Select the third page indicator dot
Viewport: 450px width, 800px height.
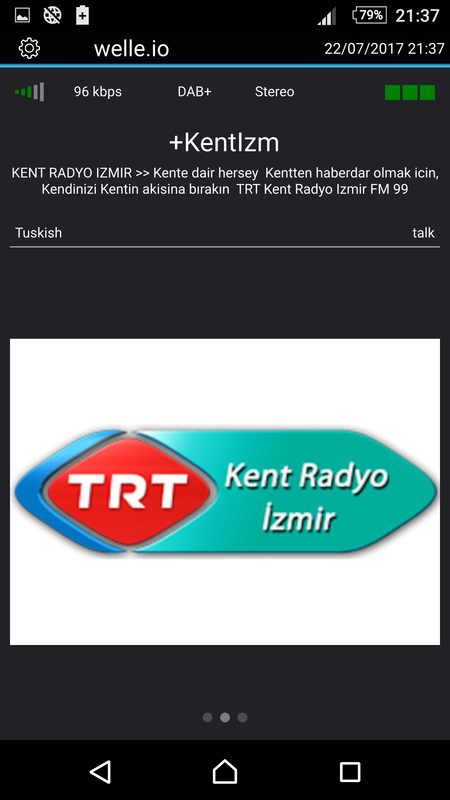tap(242, 717)
